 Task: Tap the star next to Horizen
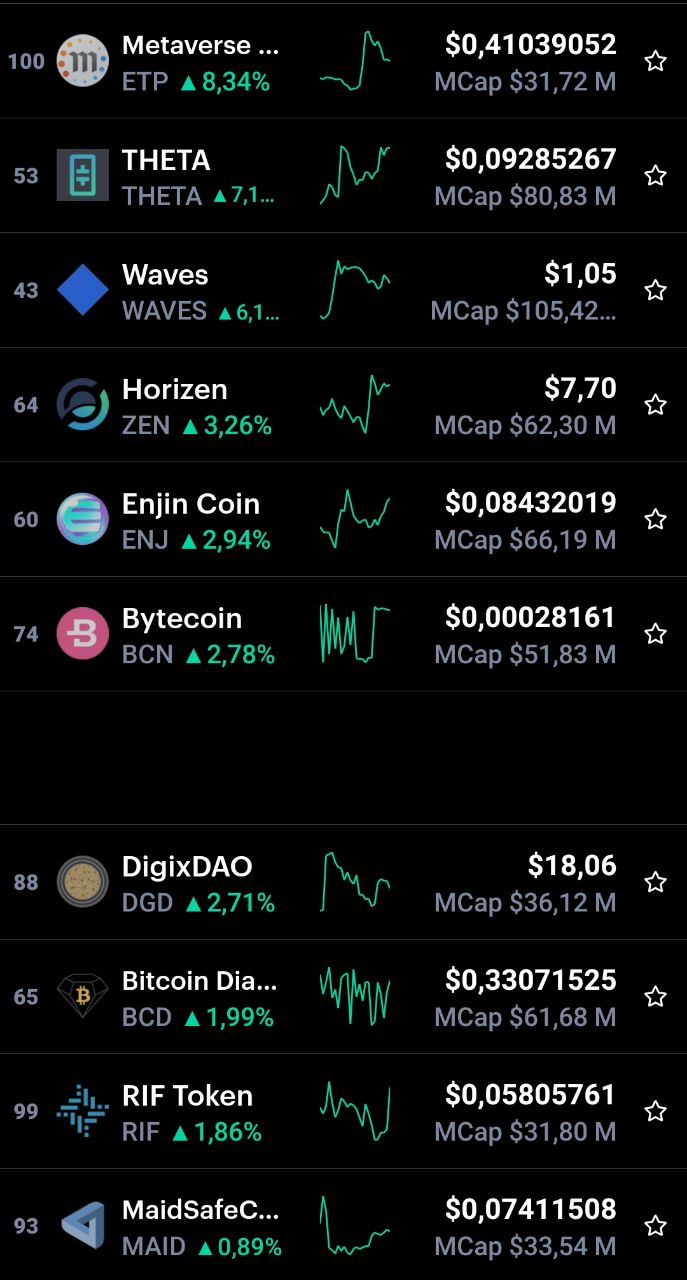[655, 405]
